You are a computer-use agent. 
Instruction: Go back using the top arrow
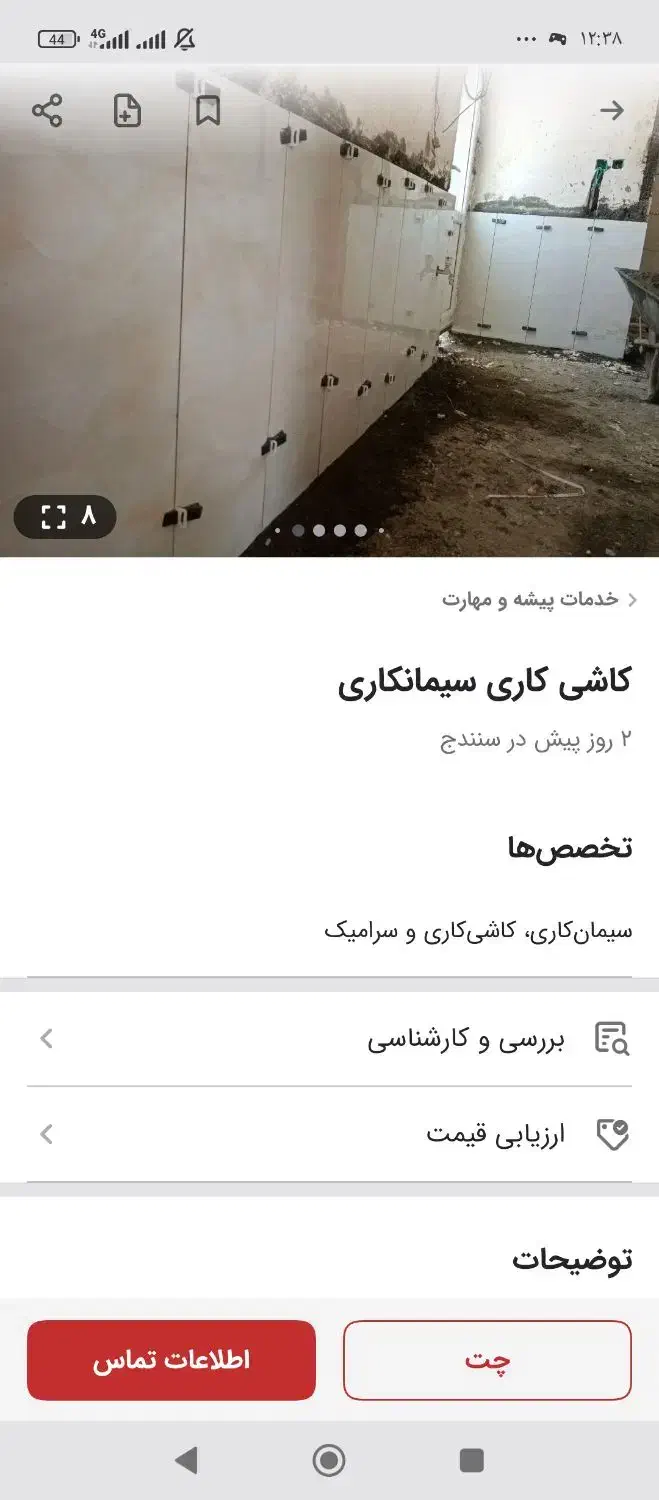click(612, 110)
